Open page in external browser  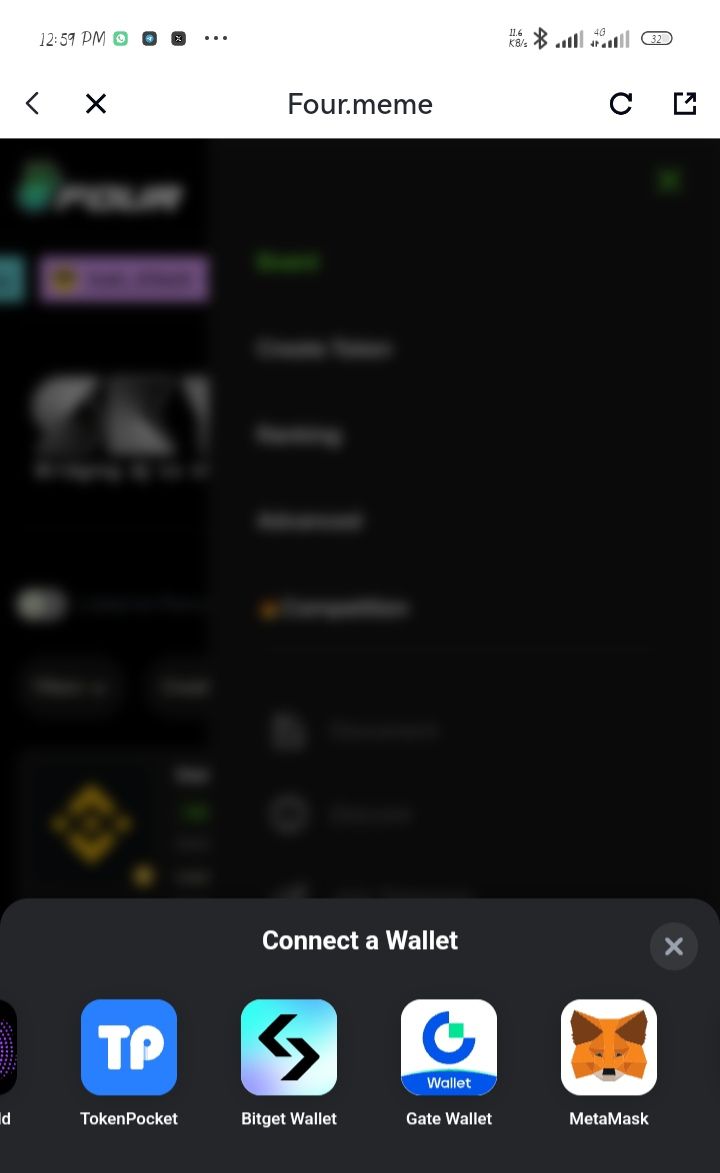685,103
